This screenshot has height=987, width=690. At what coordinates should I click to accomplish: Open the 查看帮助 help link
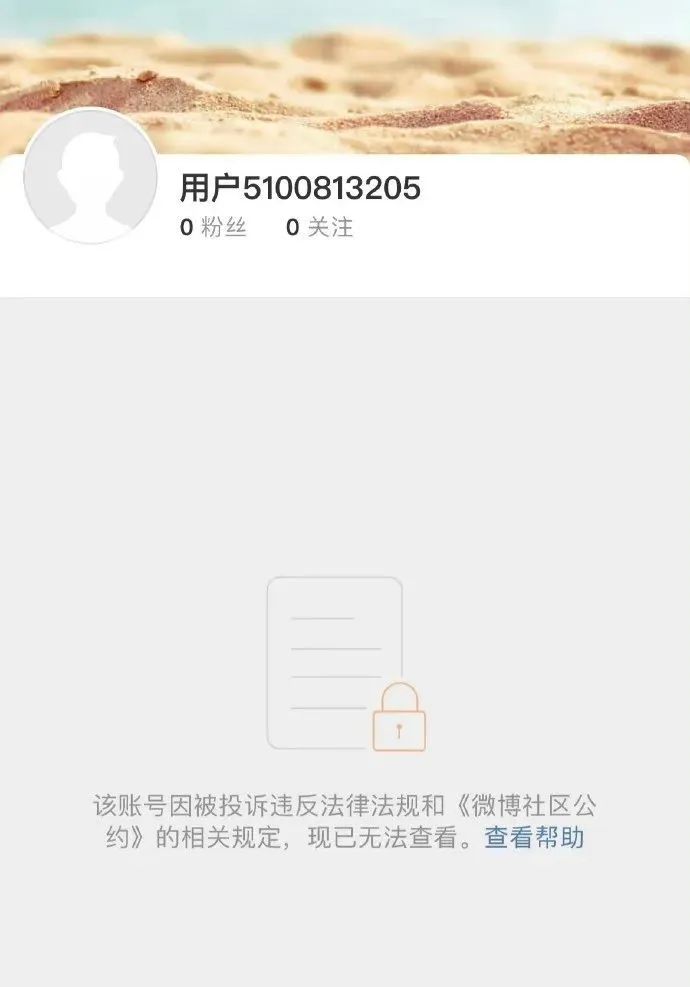click(x=534, y=838)
